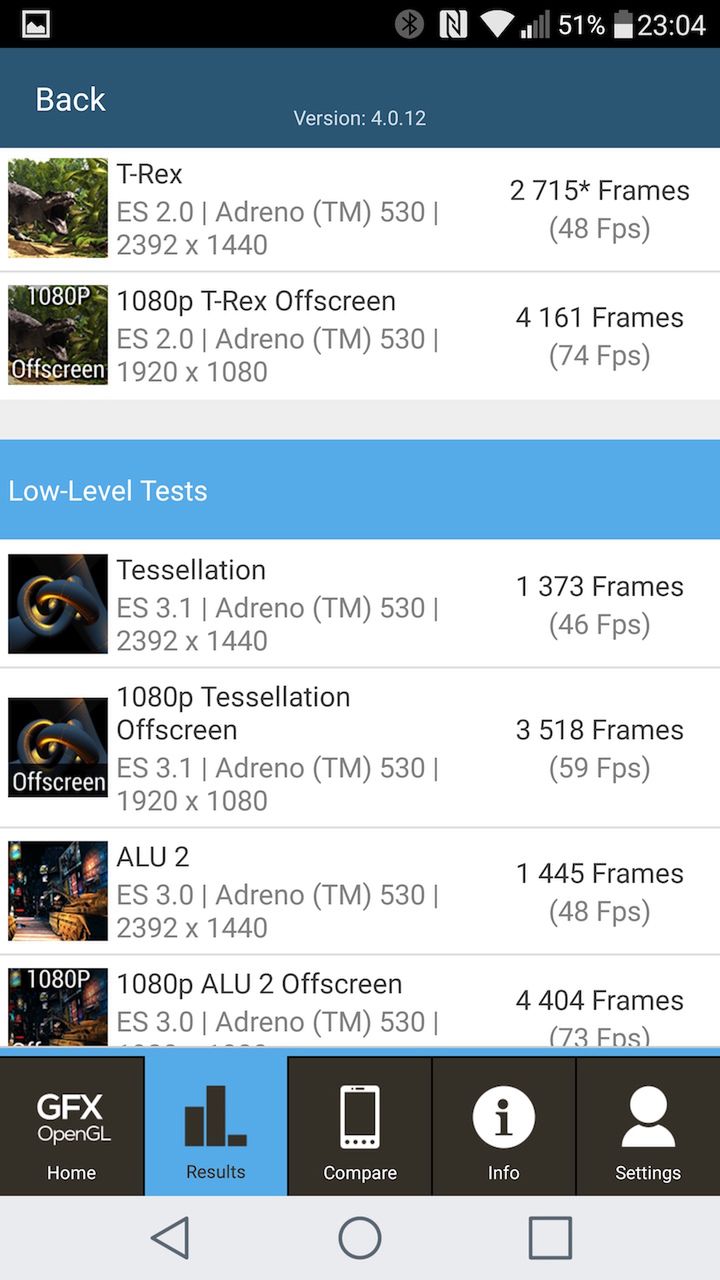
Task: Return to the phone's home screen
Action: [x=360, y=1238]
